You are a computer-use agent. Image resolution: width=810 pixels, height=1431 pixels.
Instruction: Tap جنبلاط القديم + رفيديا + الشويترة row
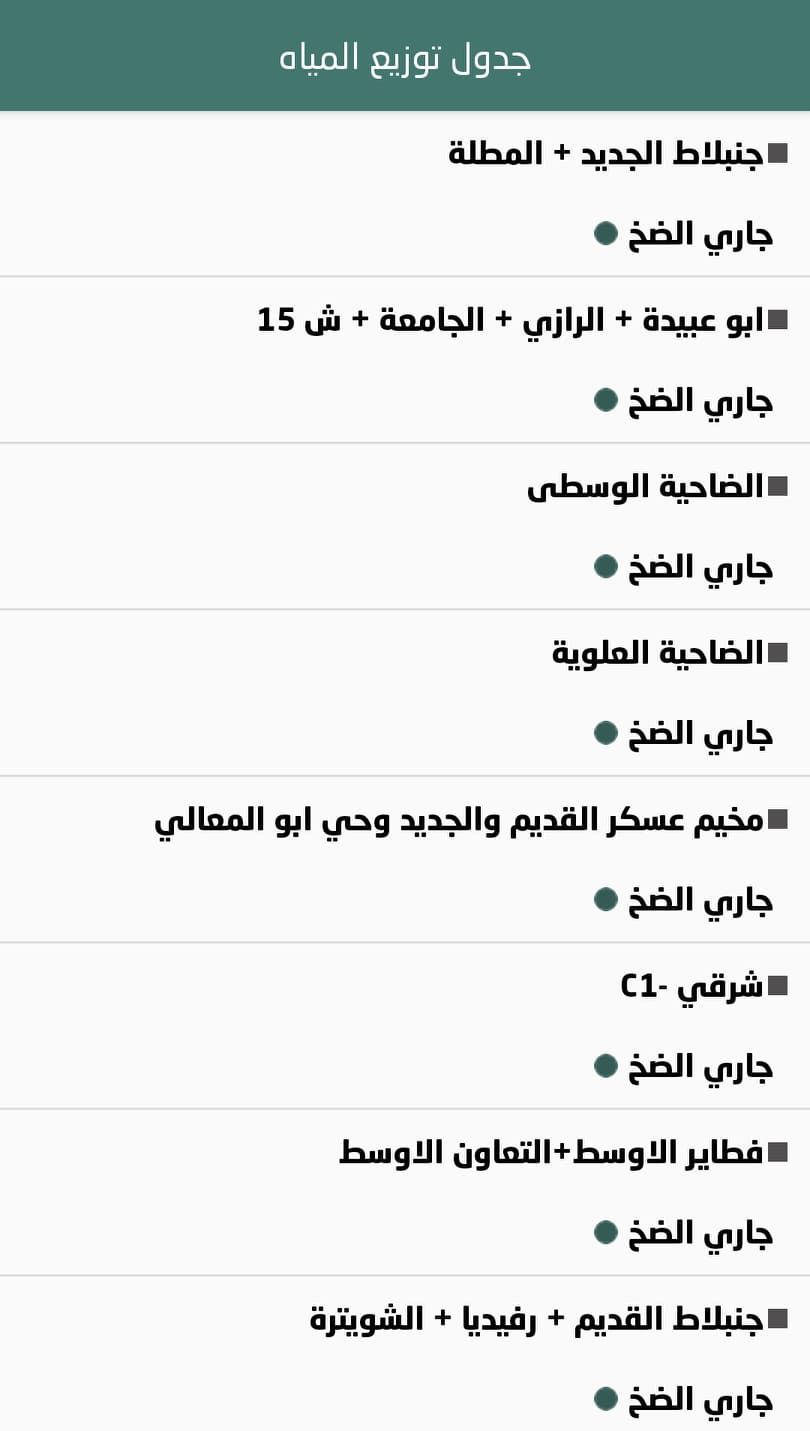536,1320
